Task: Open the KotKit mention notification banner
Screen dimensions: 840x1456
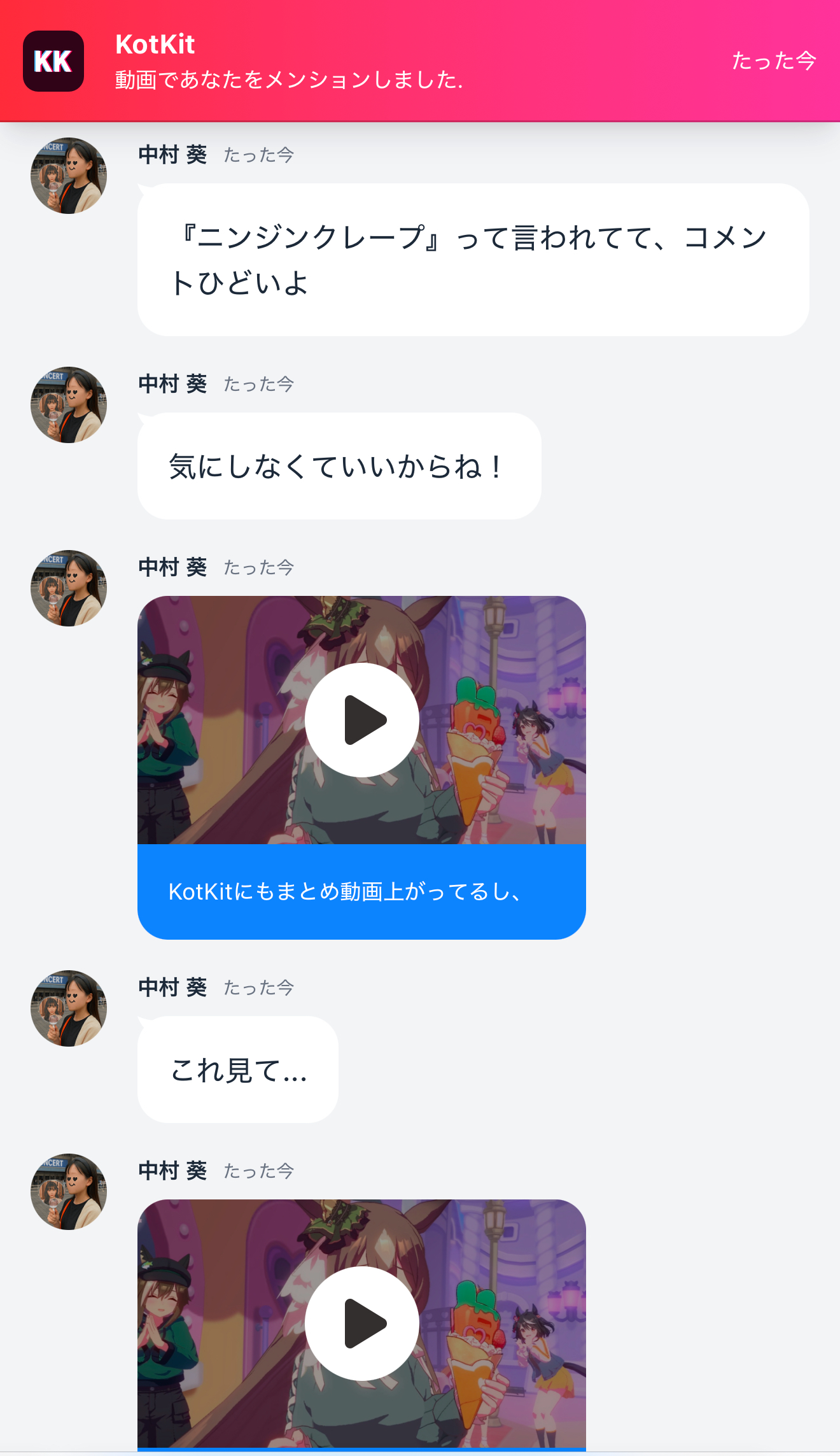Action: click(x=420, y=61)
